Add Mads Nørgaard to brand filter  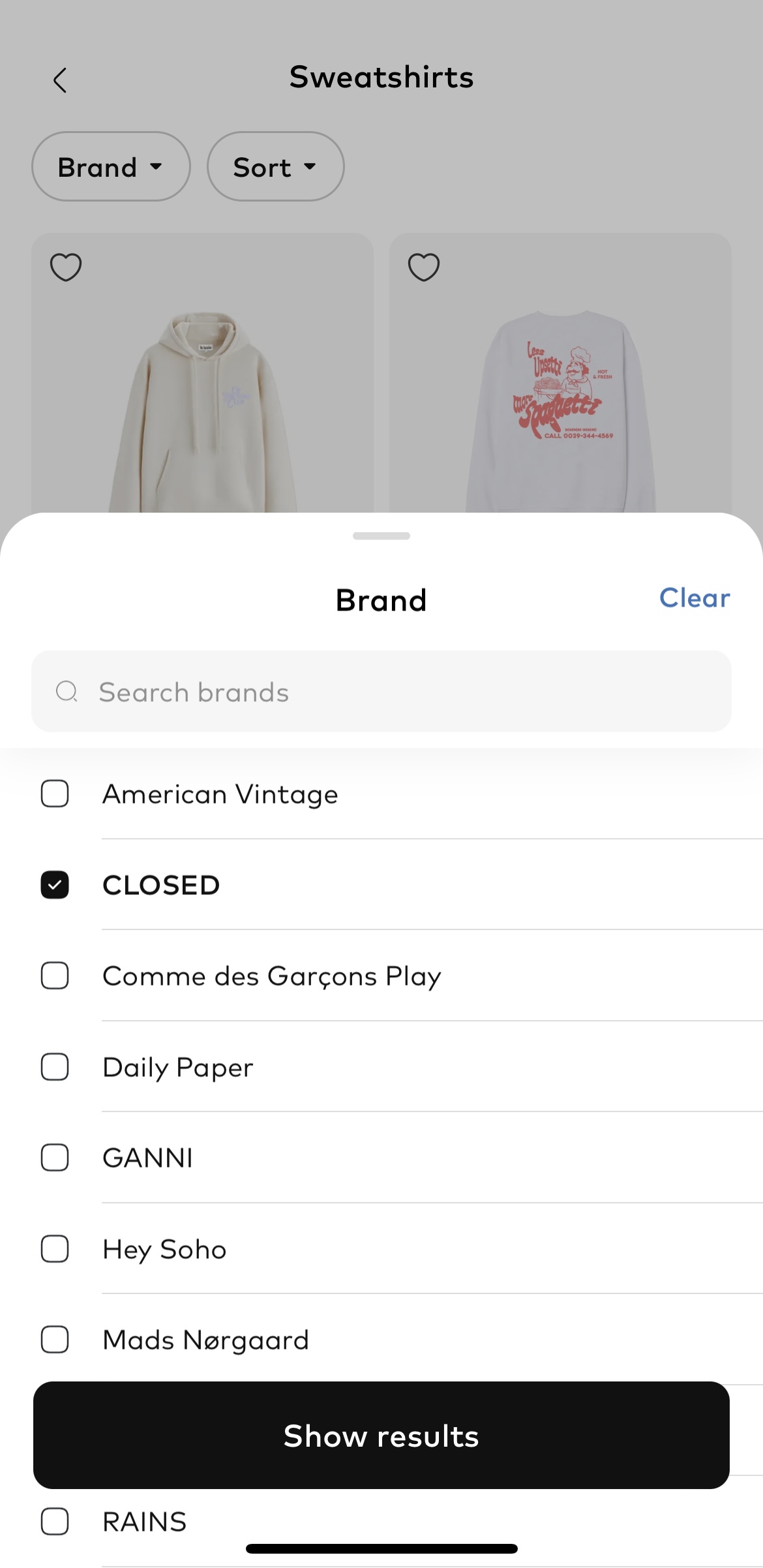pos(55,1340)
